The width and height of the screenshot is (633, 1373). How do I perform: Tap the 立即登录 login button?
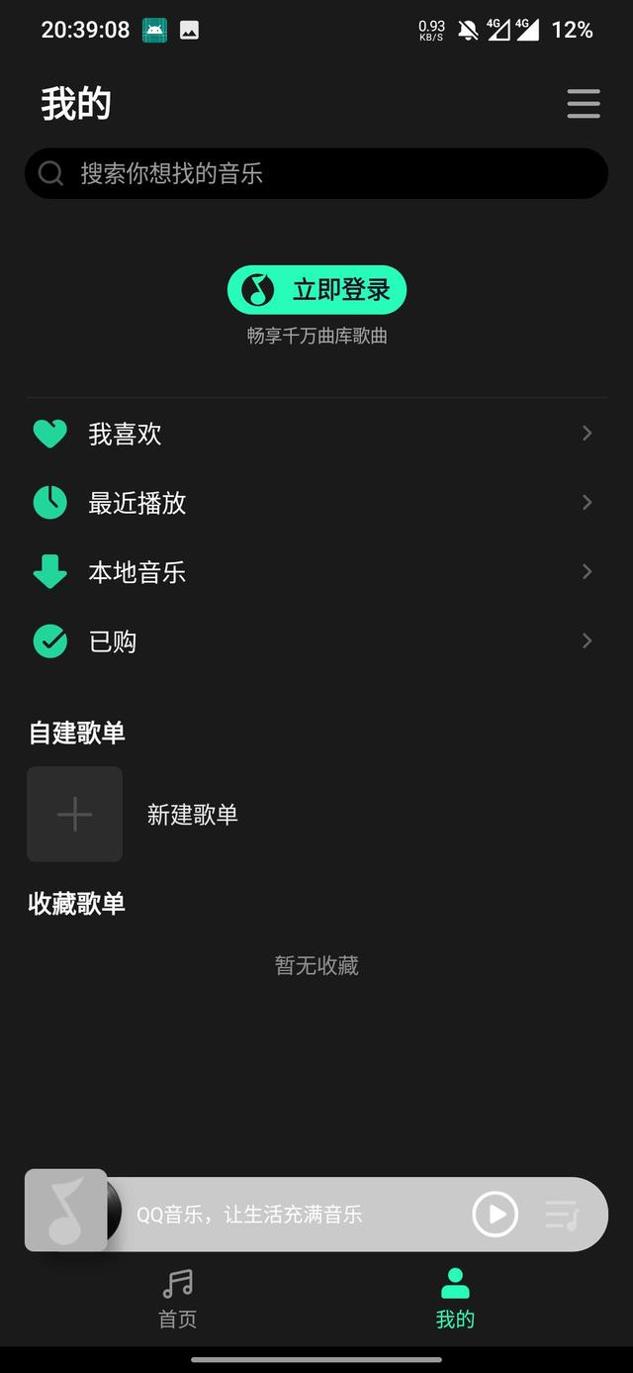coord(316,290)
